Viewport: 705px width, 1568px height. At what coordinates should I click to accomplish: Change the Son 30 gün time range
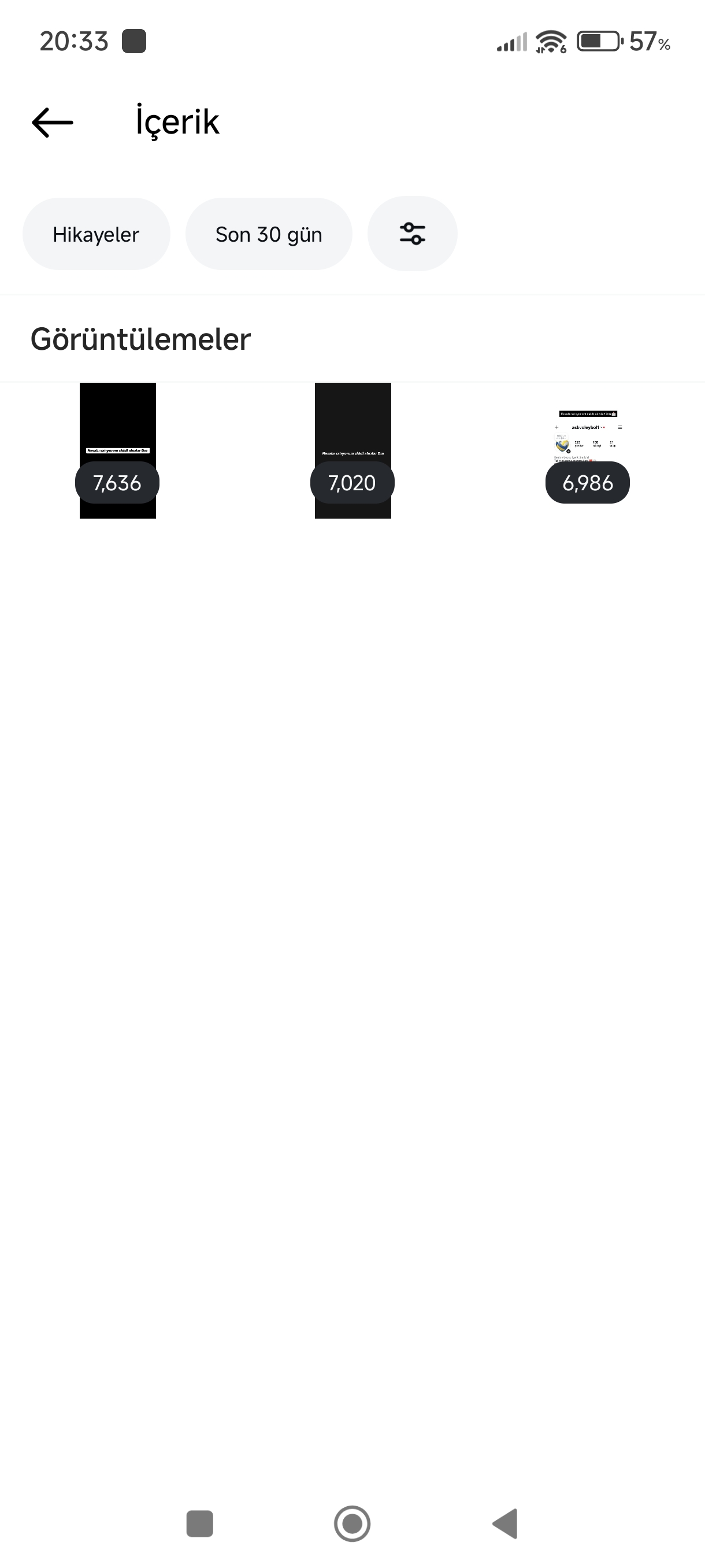(x=269, y=234)
